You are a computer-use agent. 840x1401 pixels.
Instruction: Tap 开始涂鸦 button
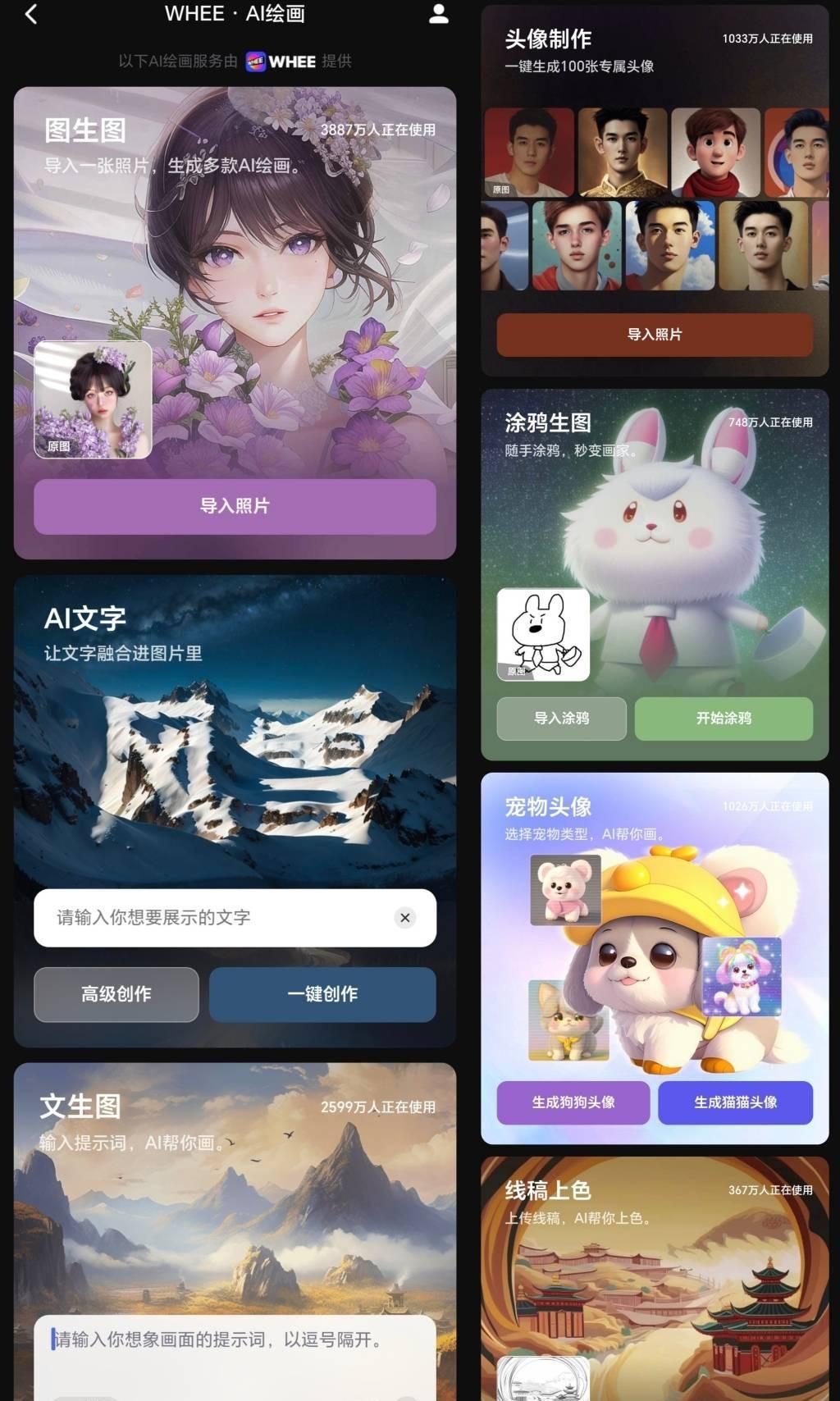(724, 719)
